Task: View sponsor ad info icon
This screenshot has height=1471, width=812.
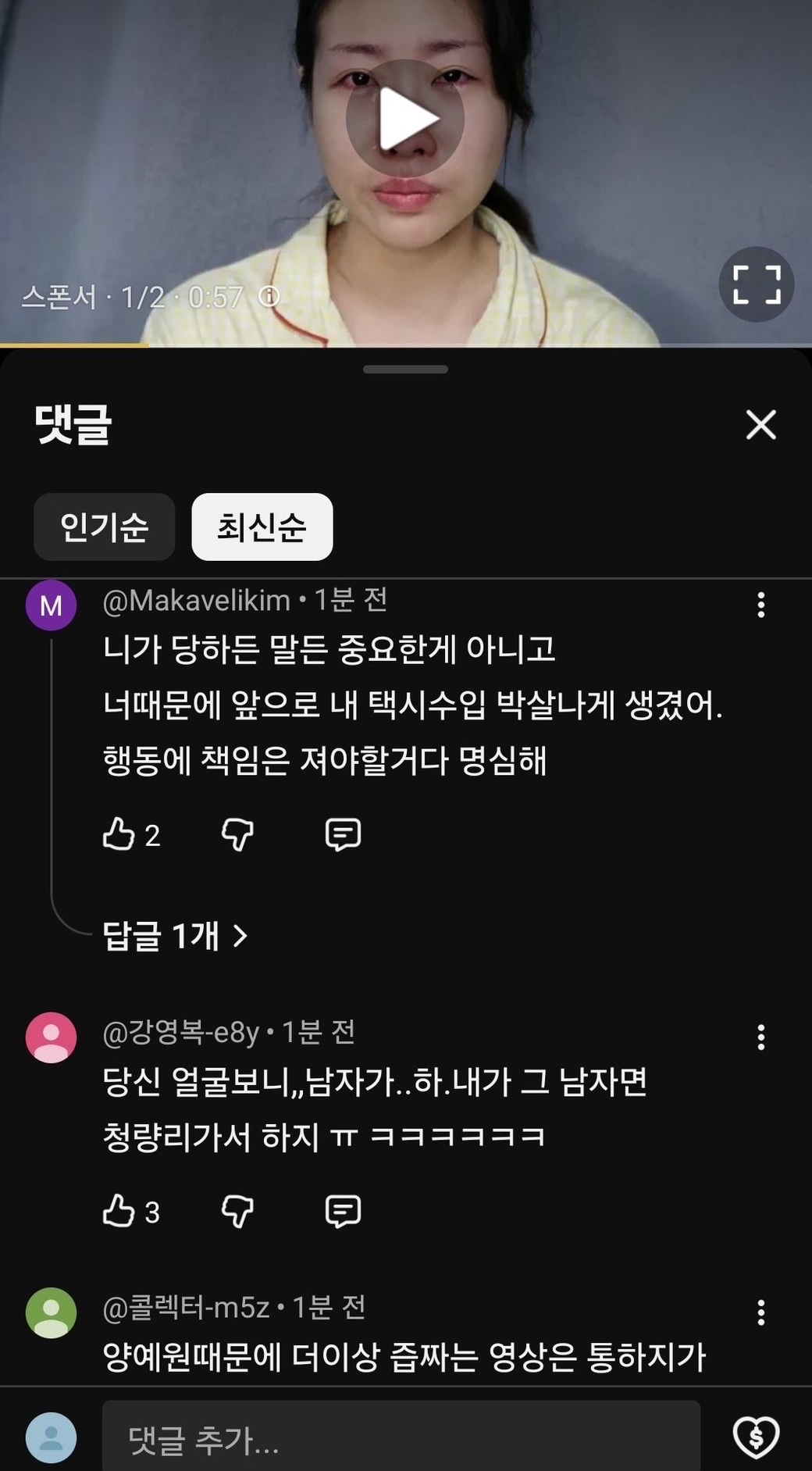Action: [269, 297]
